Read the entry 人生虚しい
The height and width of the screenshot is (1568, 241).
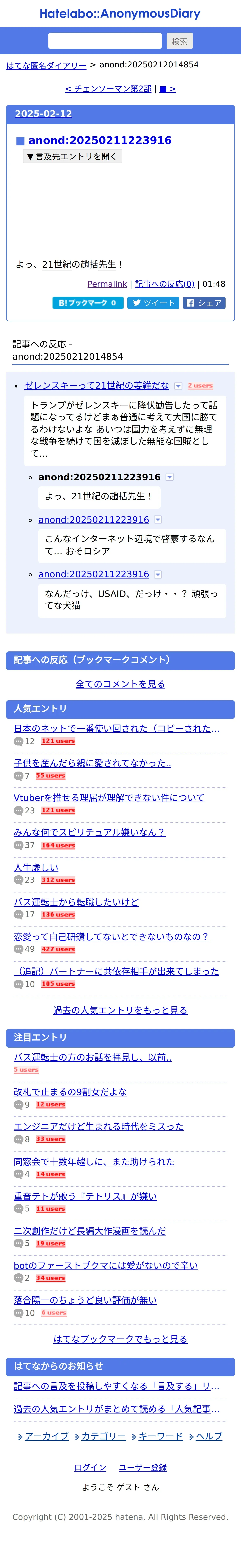coord(36,867)
